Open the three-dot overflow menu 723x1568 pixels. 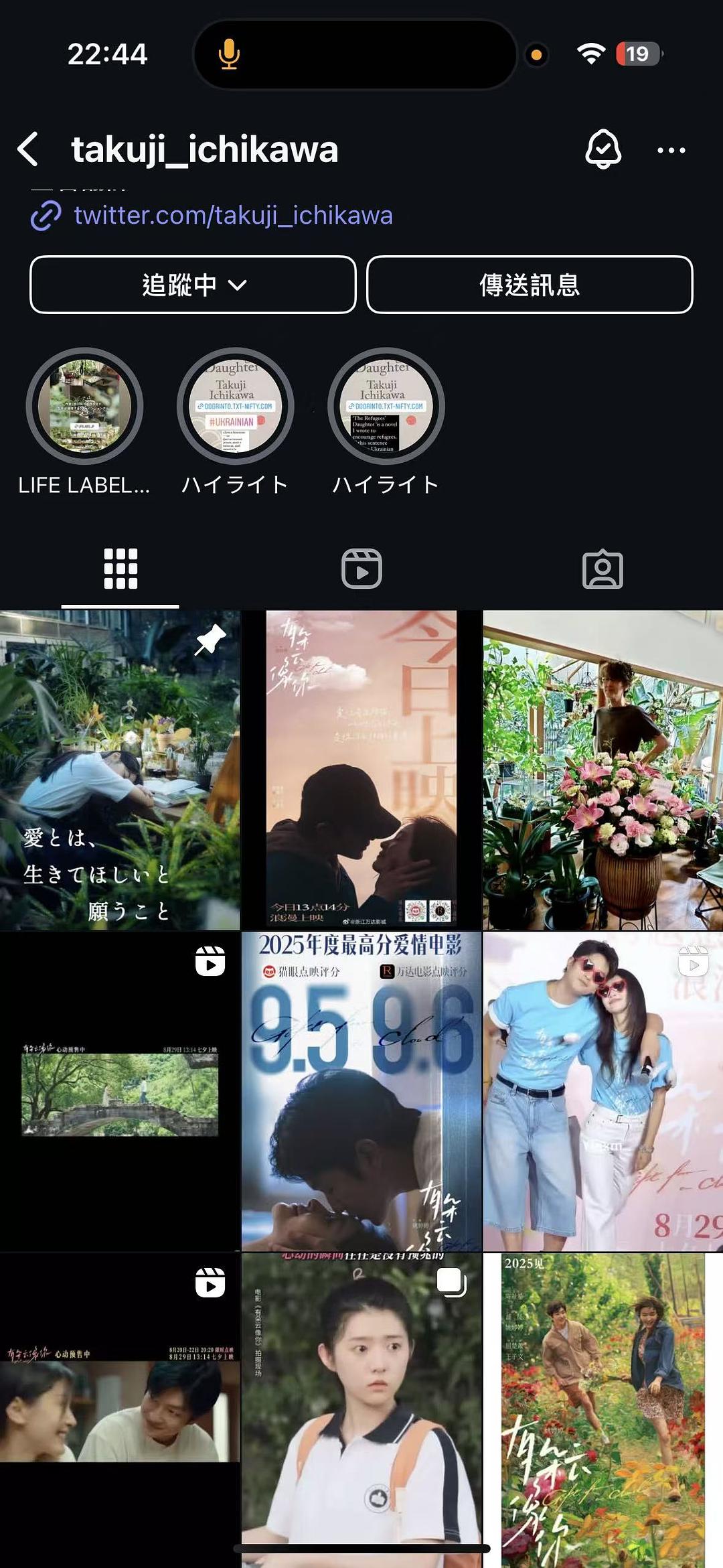pyautogui.click(x=671, y=150)
